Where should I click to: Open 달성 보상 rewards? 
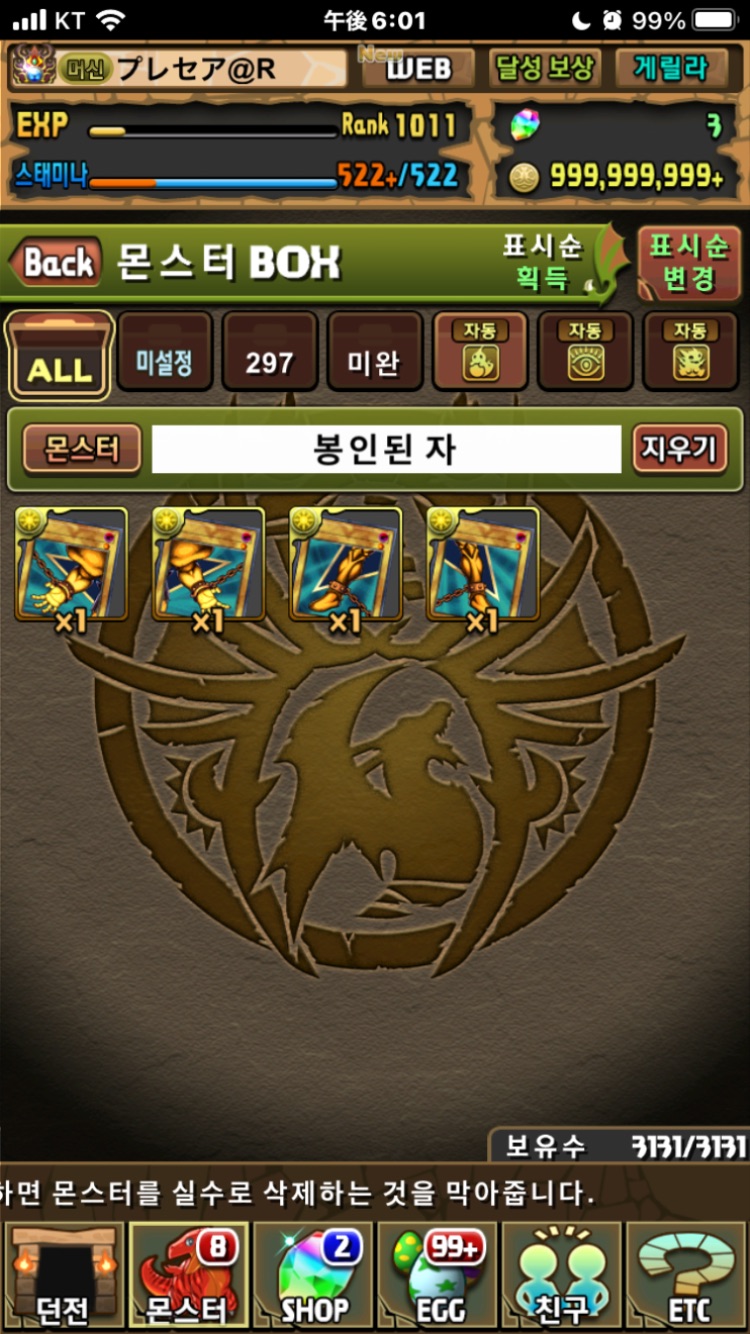545,67
